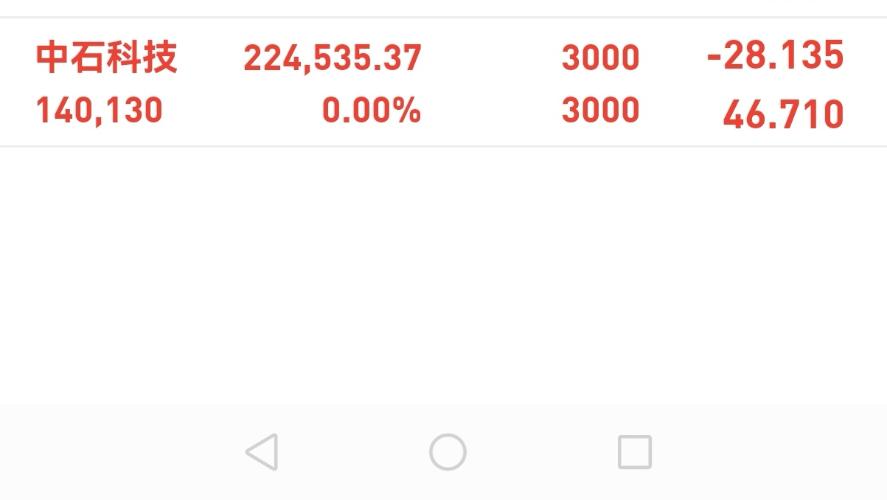The height and width of the screenshot is (500, 887).
Task: Open the recent apps overview
Action: click(x=635, y=452)
